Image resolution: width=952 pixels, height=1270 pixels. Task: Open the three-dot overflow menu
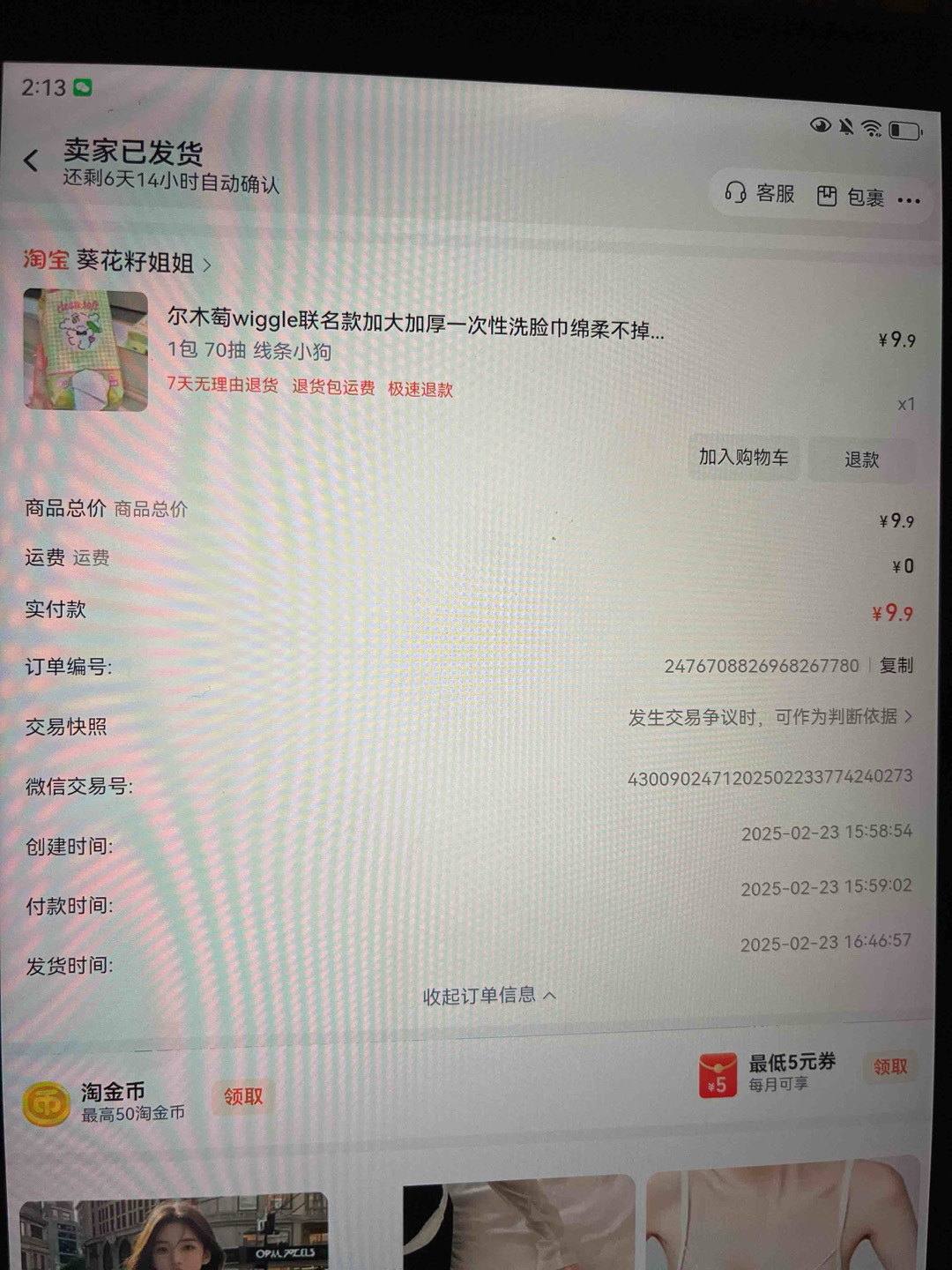pos(909,201)
